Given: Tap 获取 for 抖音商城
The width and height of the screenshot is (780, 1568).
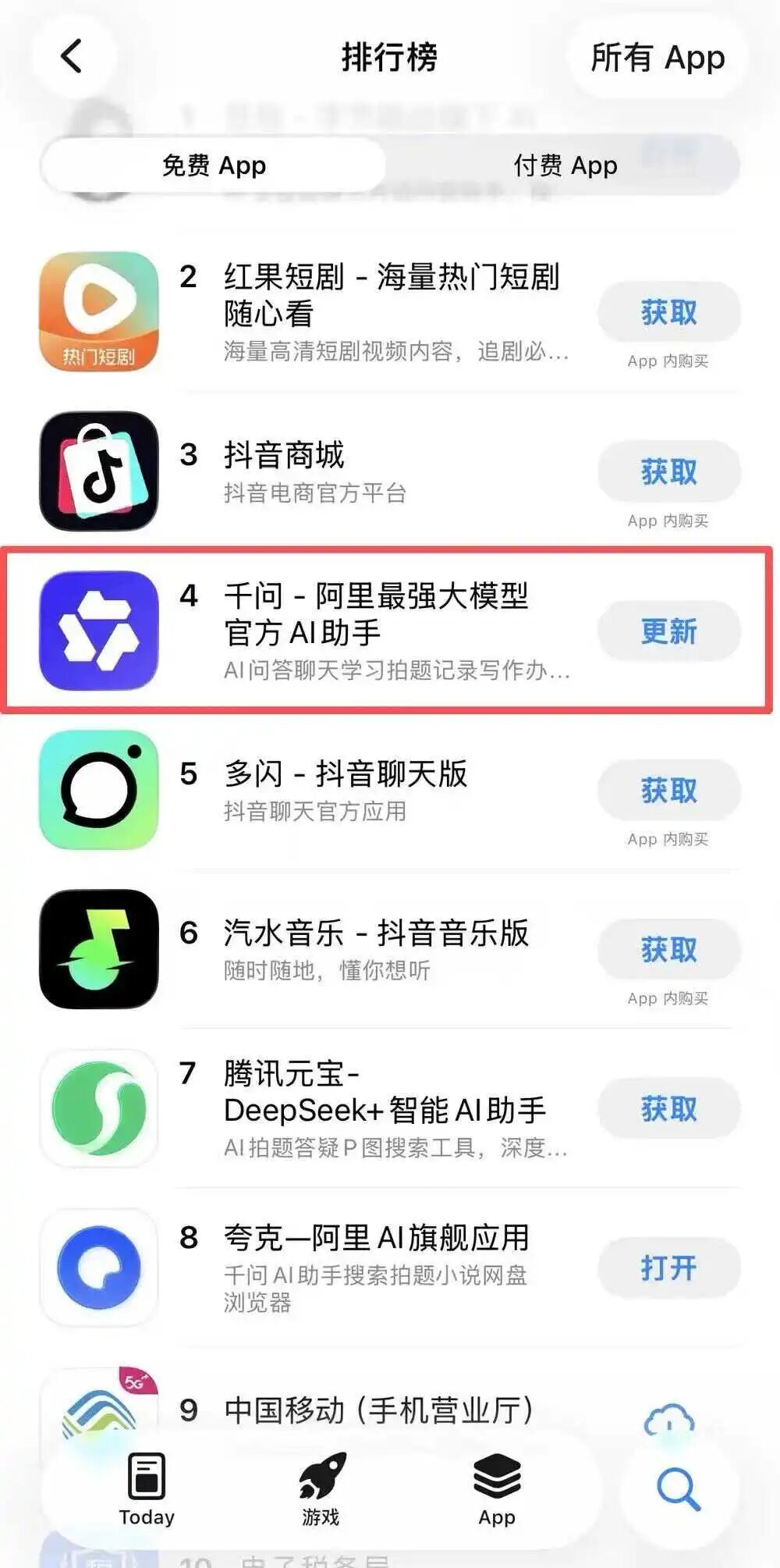Looking at the screenshot, I should (668, 472).
